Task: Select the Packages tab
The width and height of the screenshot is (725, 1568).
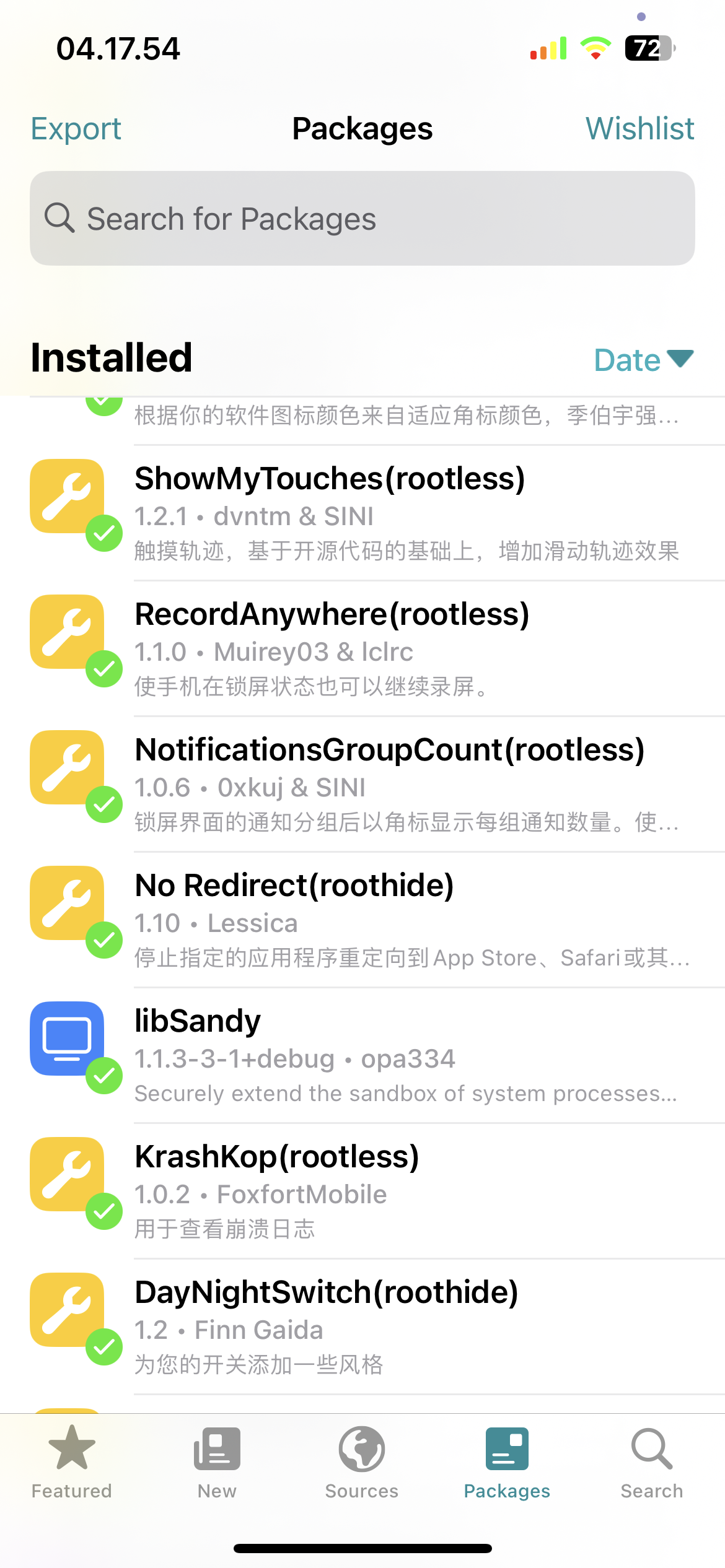Action: [x=507, y=1461]
